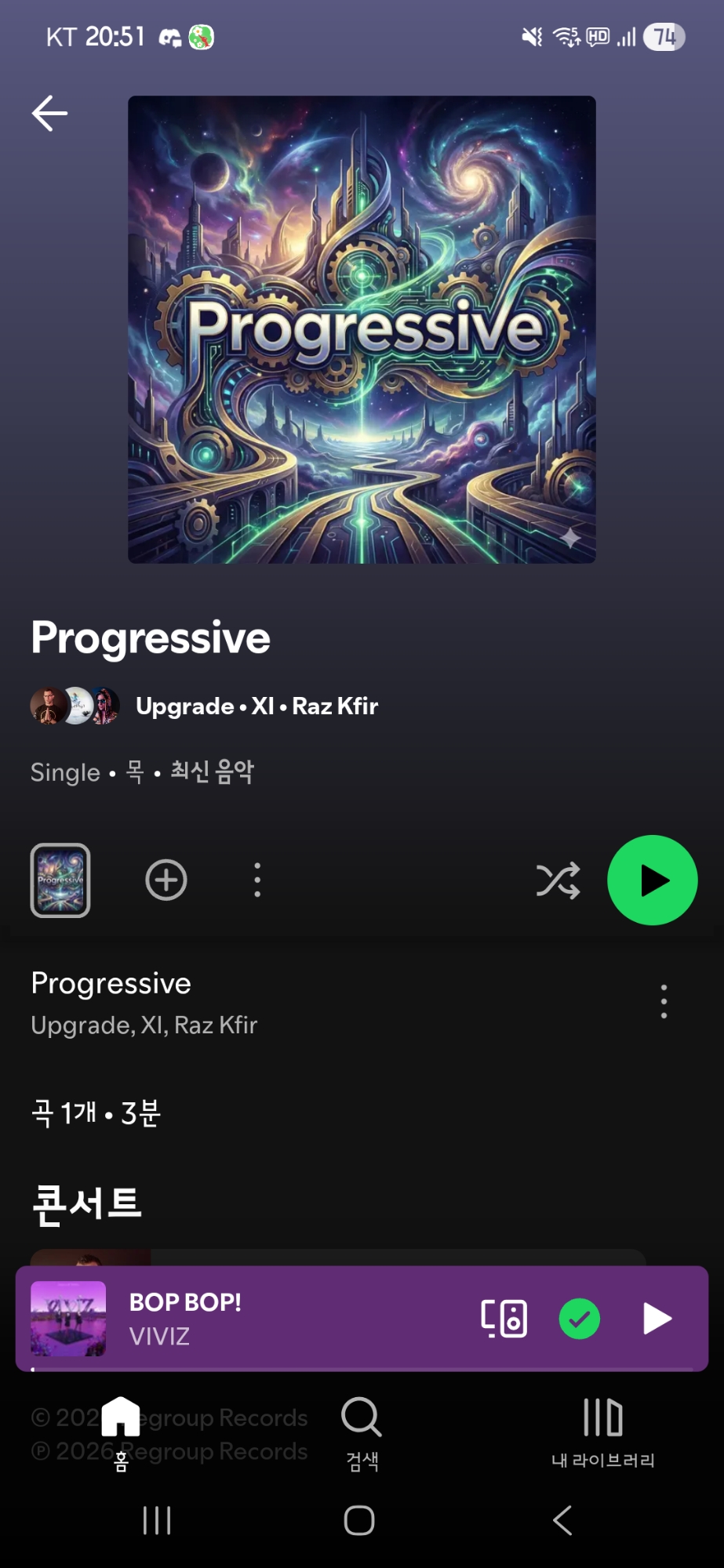Switch to the 홈 tab
Viewport: 724px width, 1568px height.
click(121, 1432)
